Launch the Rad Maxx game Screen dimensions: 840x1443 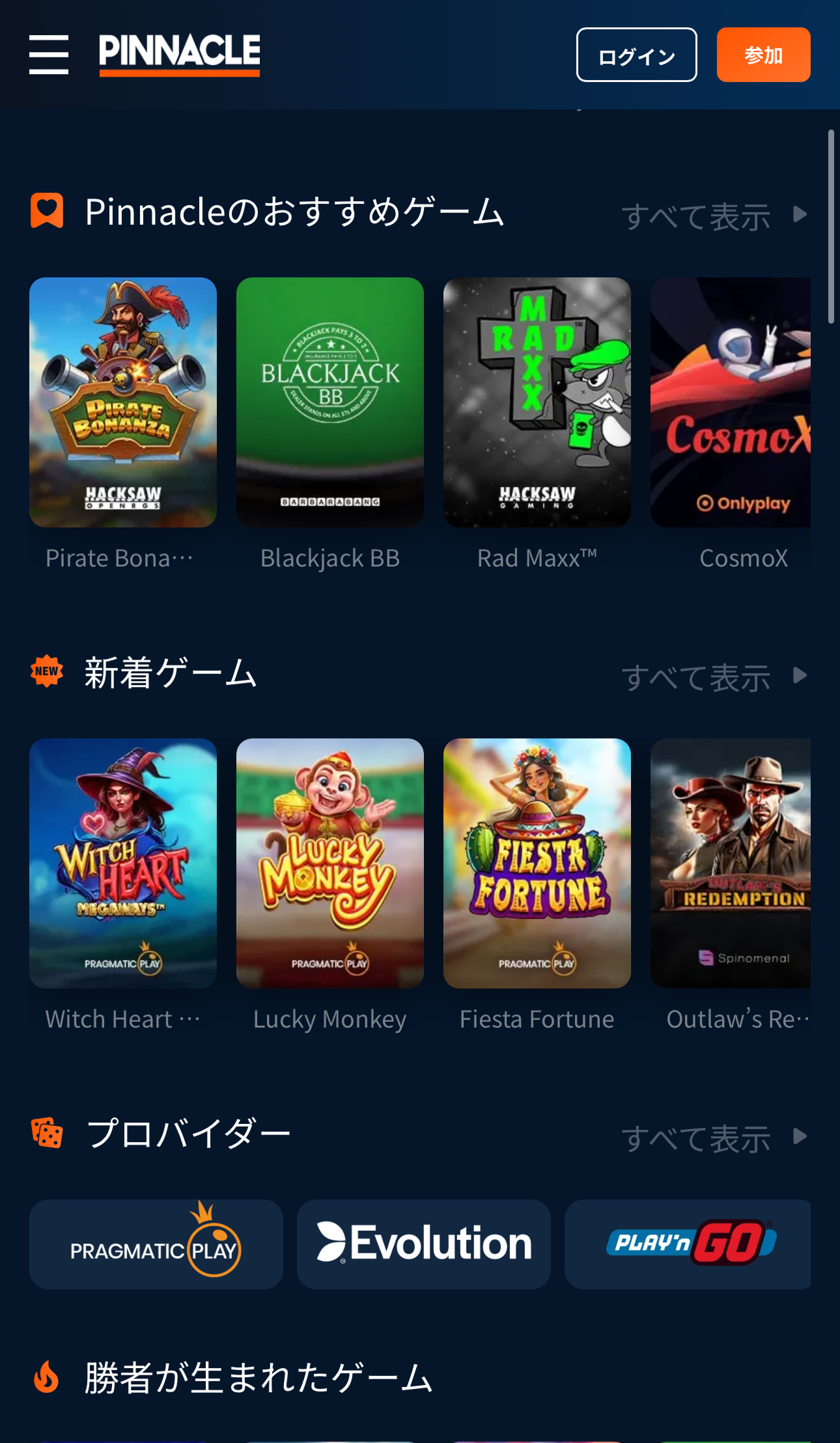pyautogui.click(x=537, y=402)
